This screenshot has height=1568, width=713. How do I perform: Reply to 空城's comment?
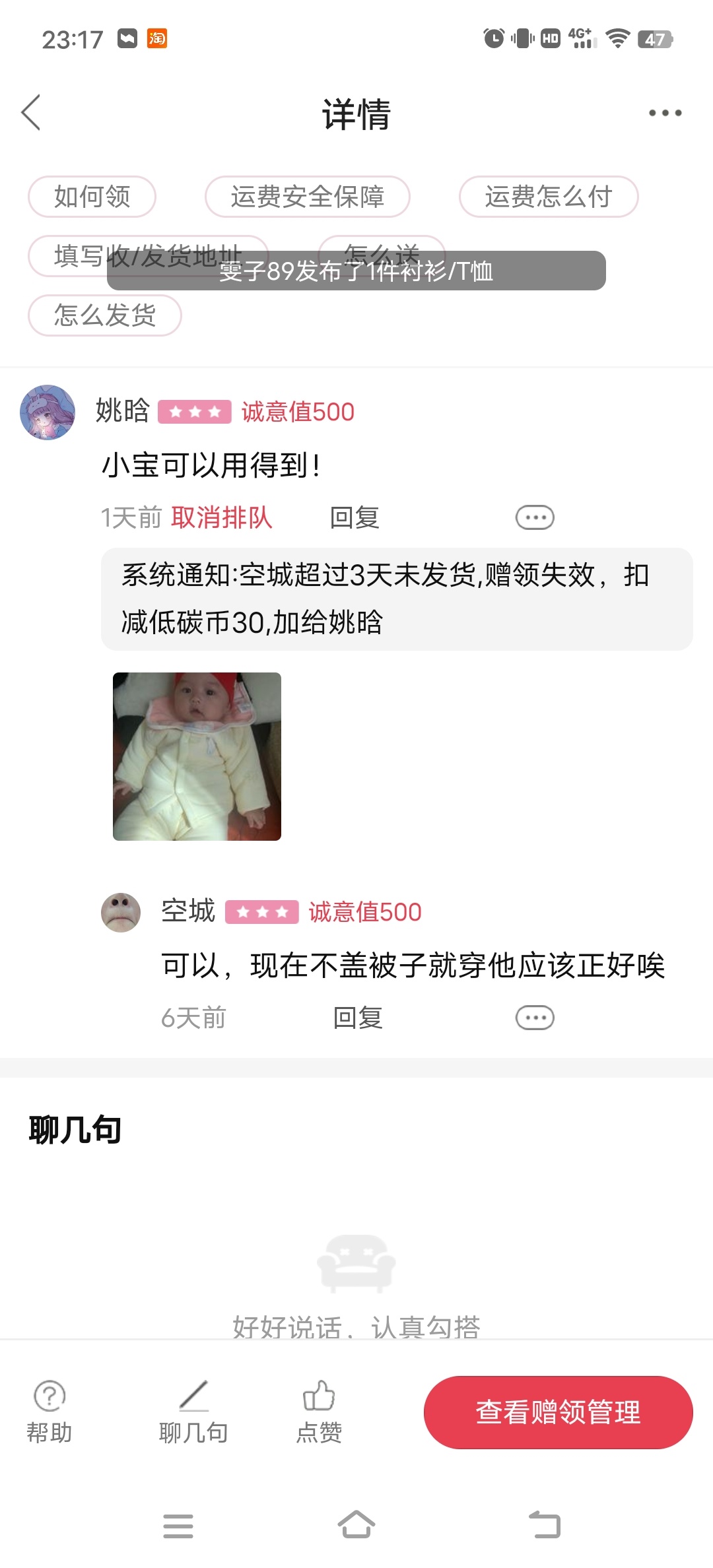(x=358, y=1018)
